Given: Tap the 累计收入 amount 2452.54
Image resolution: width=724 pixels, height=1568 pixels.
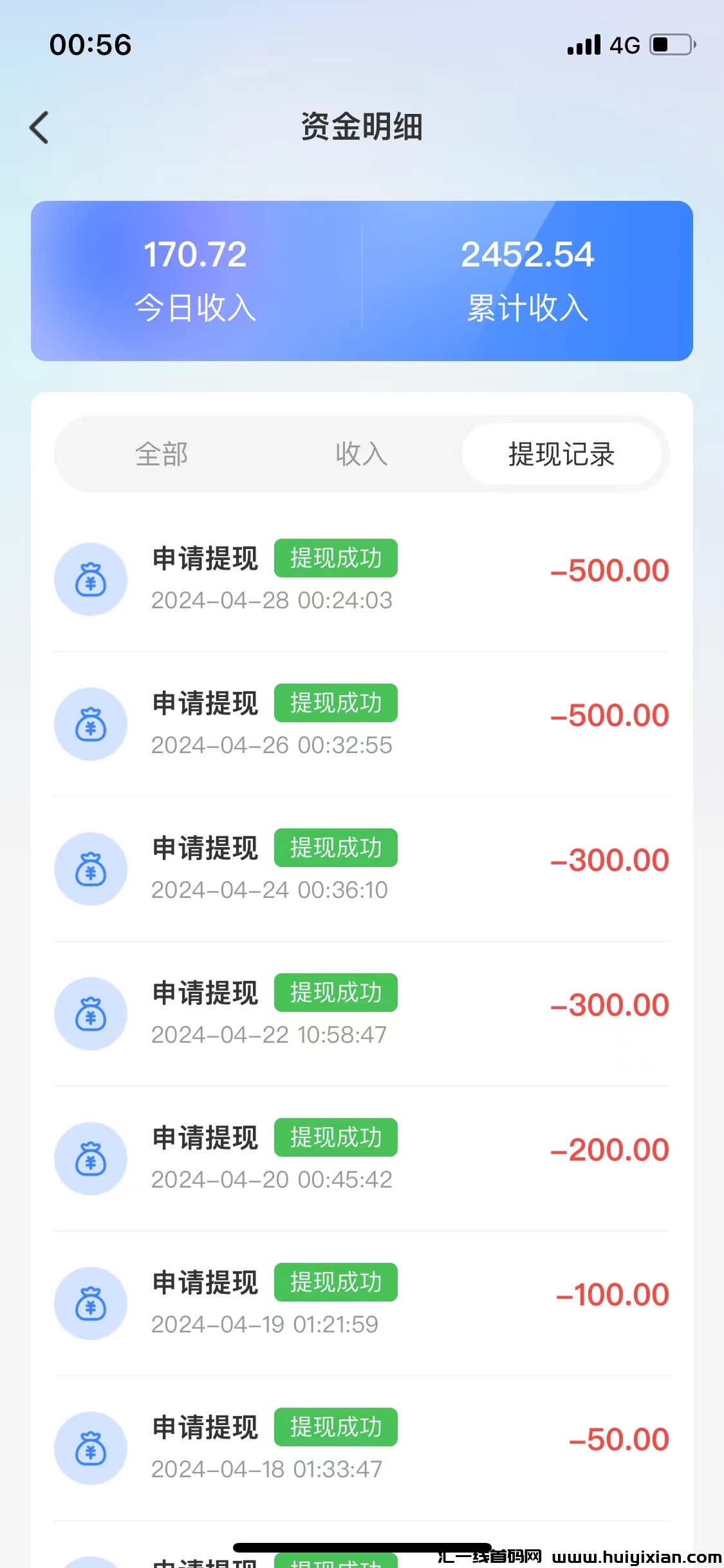Looking at the screenshot, I should click(x=528, y=256).
